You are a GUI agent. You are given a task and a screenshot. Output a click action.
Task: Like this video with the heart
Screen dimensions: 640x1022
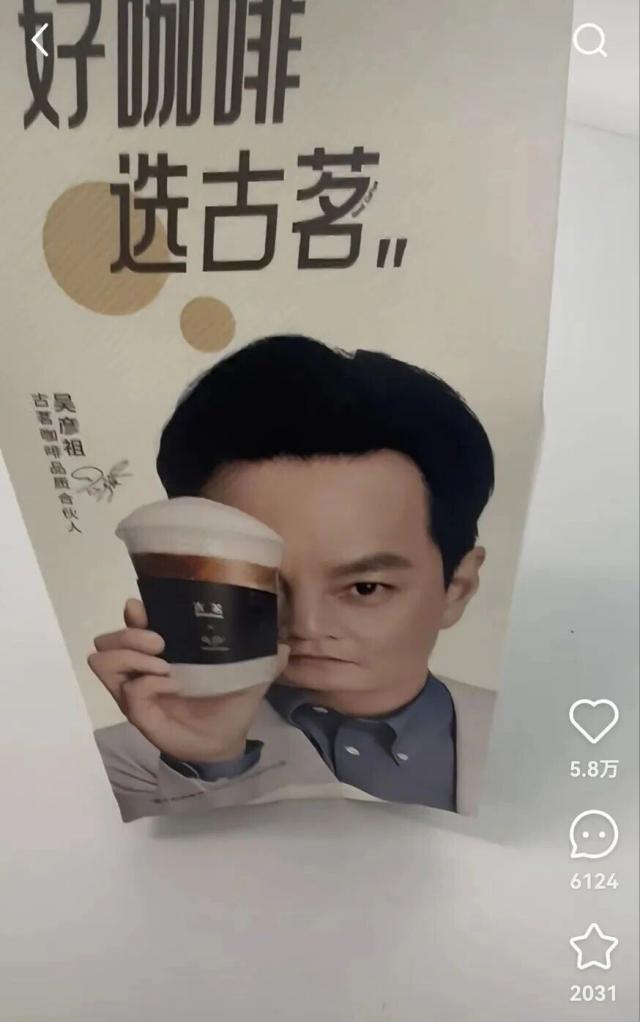[x=593, y=720]
